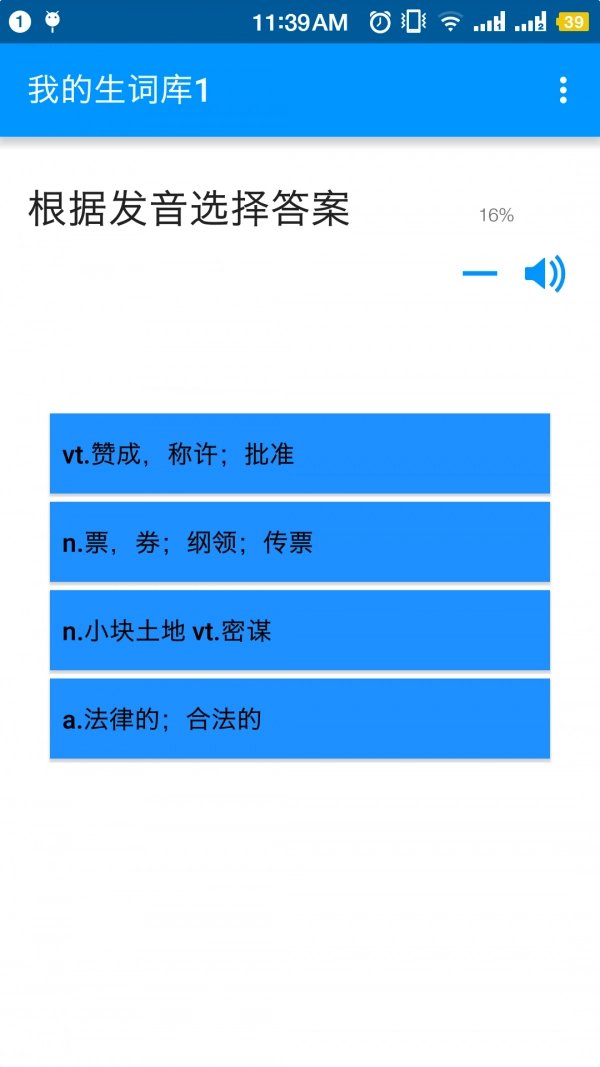Play the word pronunciation audio
Screen dimensions: 600x1067
tap(545, 274)
